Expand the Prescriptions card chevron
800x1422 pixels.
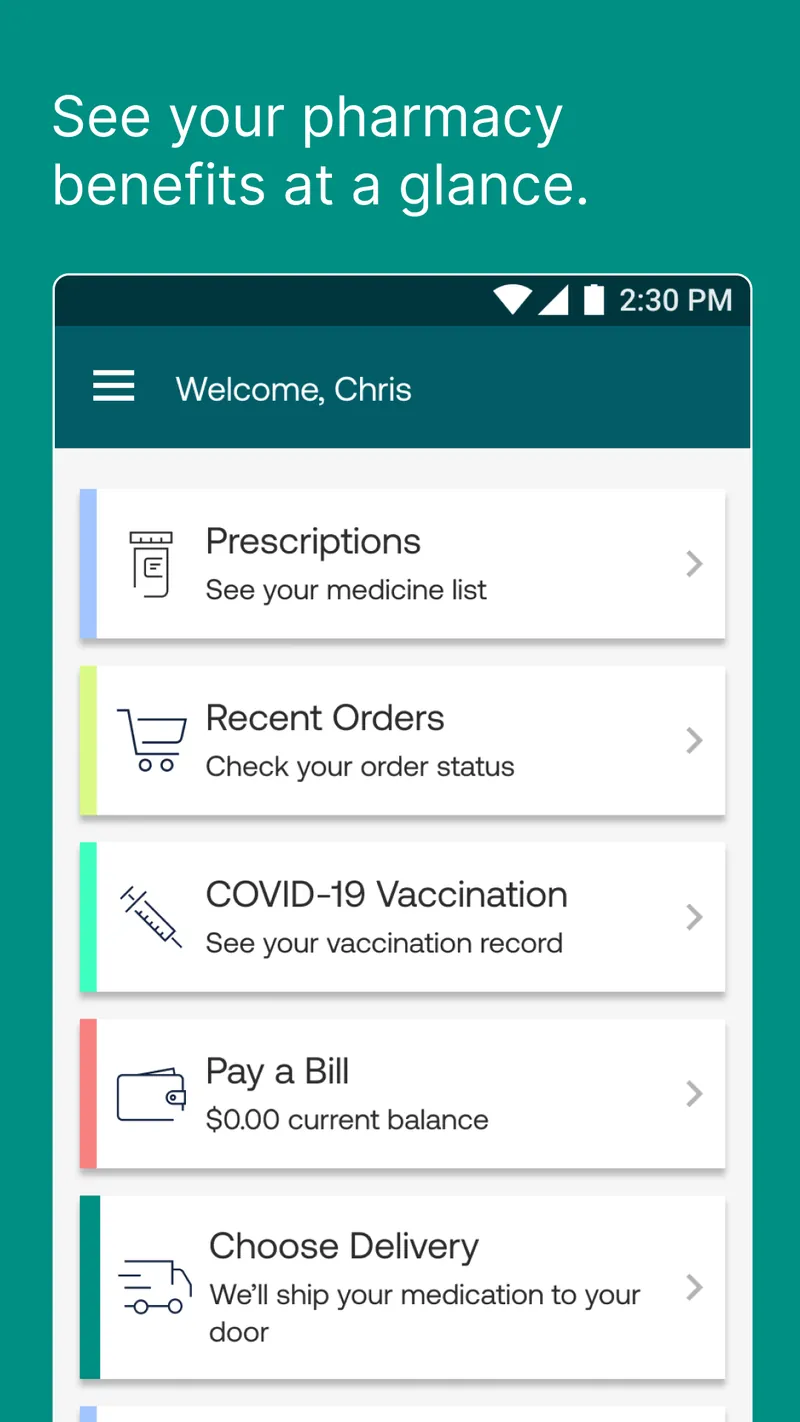click(694, 564)
